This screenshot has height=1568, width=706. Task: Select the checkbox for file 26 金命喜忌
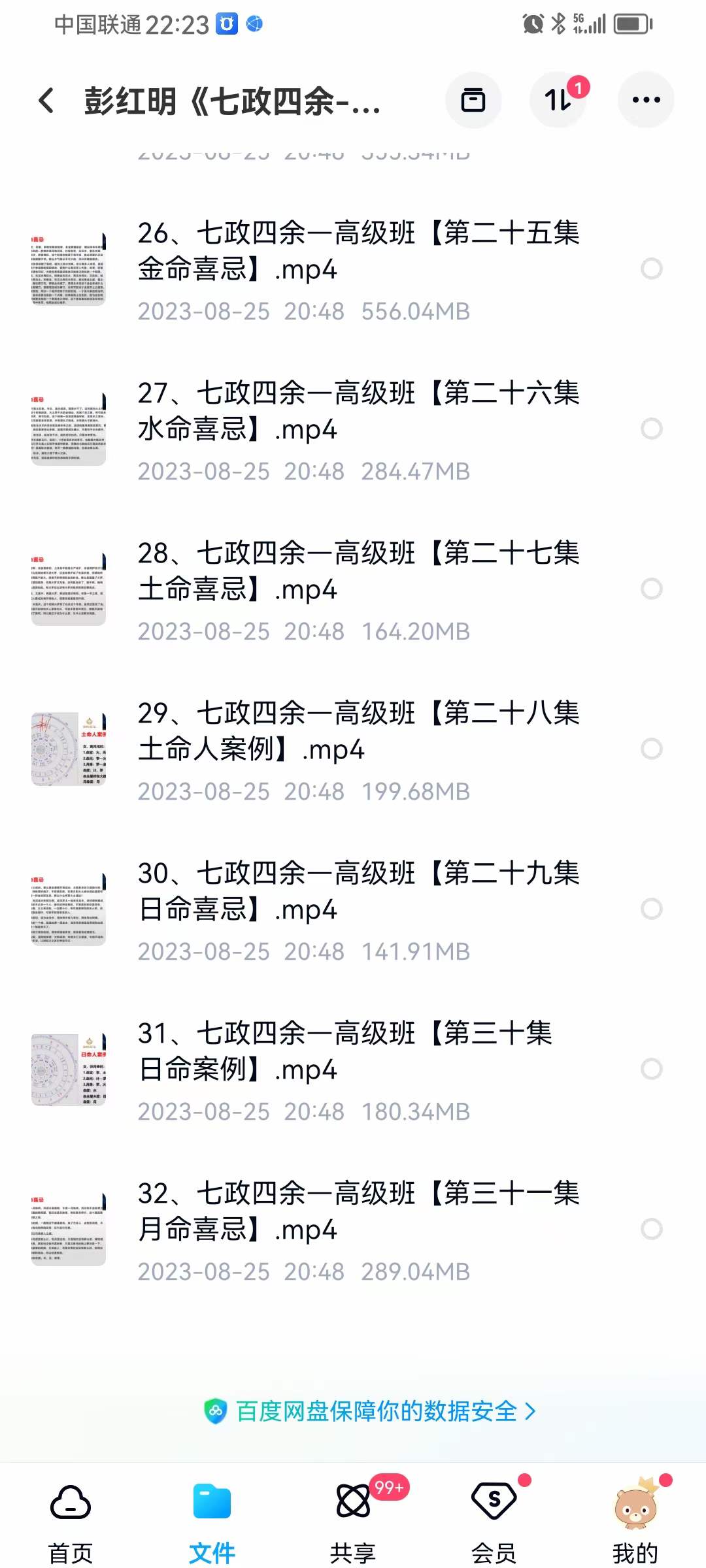(652, 269)
